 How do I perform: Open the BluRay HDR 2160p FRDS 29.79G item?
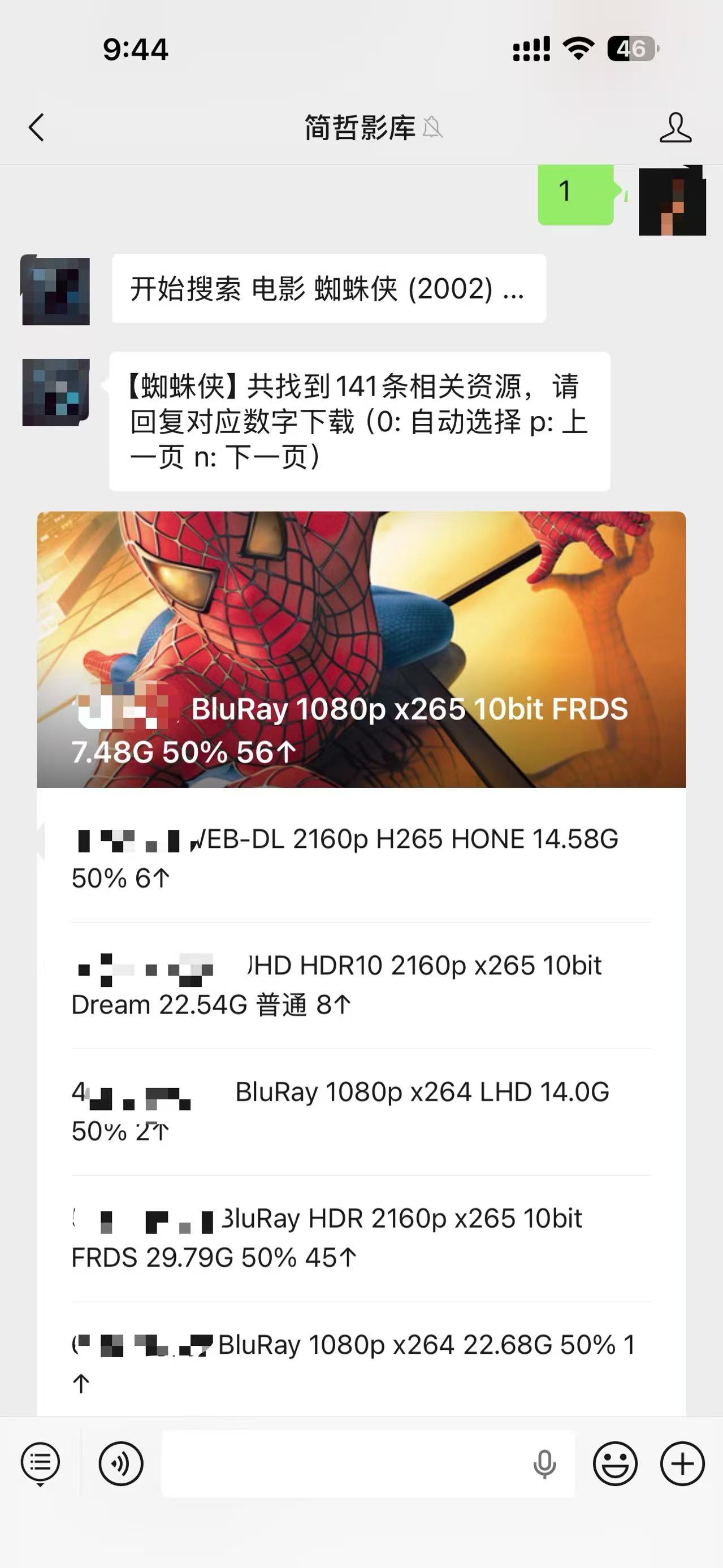(361, 1238)
